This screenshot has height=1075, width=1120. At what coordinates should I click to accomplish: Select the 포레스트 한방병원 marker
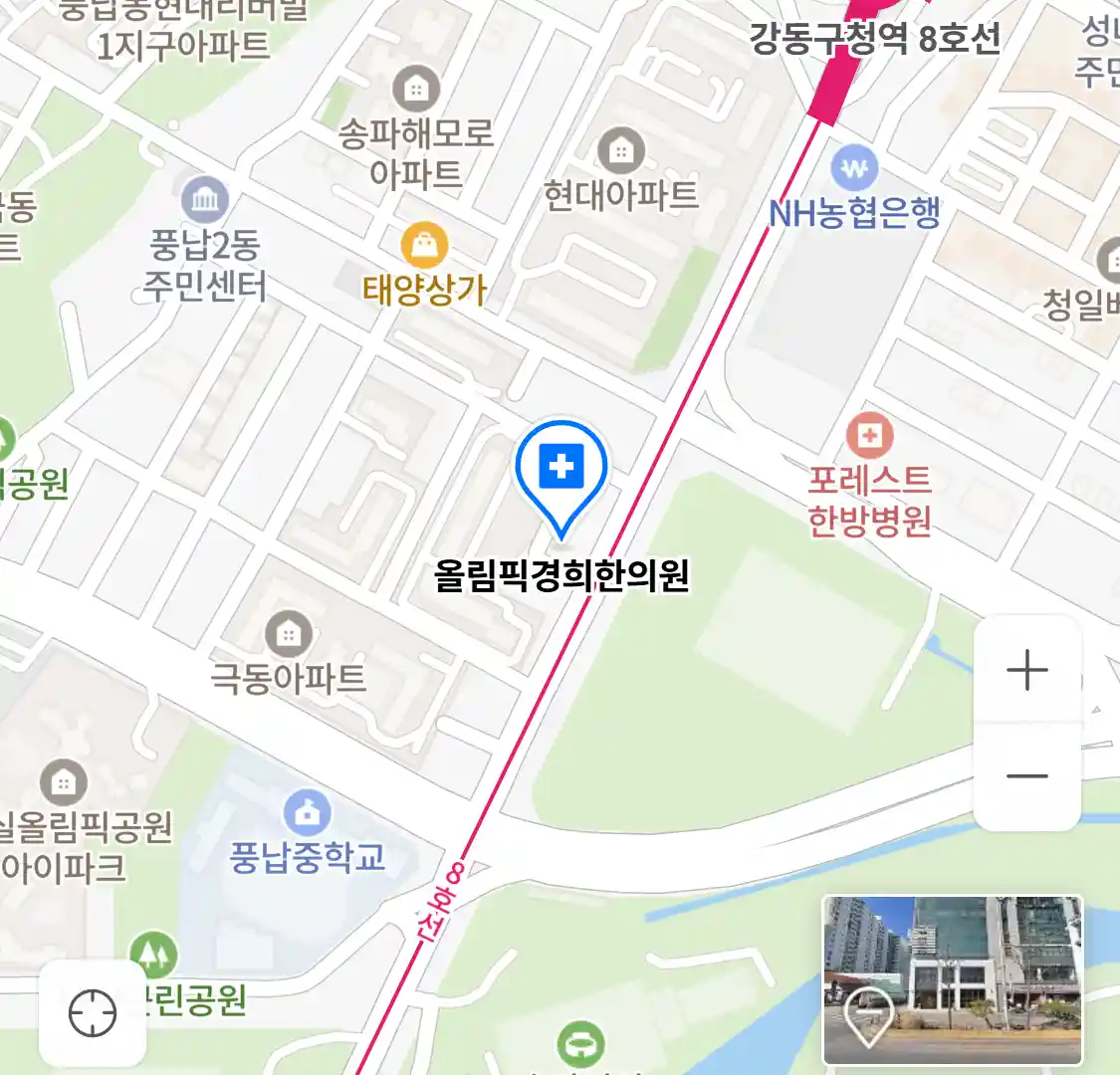coord(869,435)
